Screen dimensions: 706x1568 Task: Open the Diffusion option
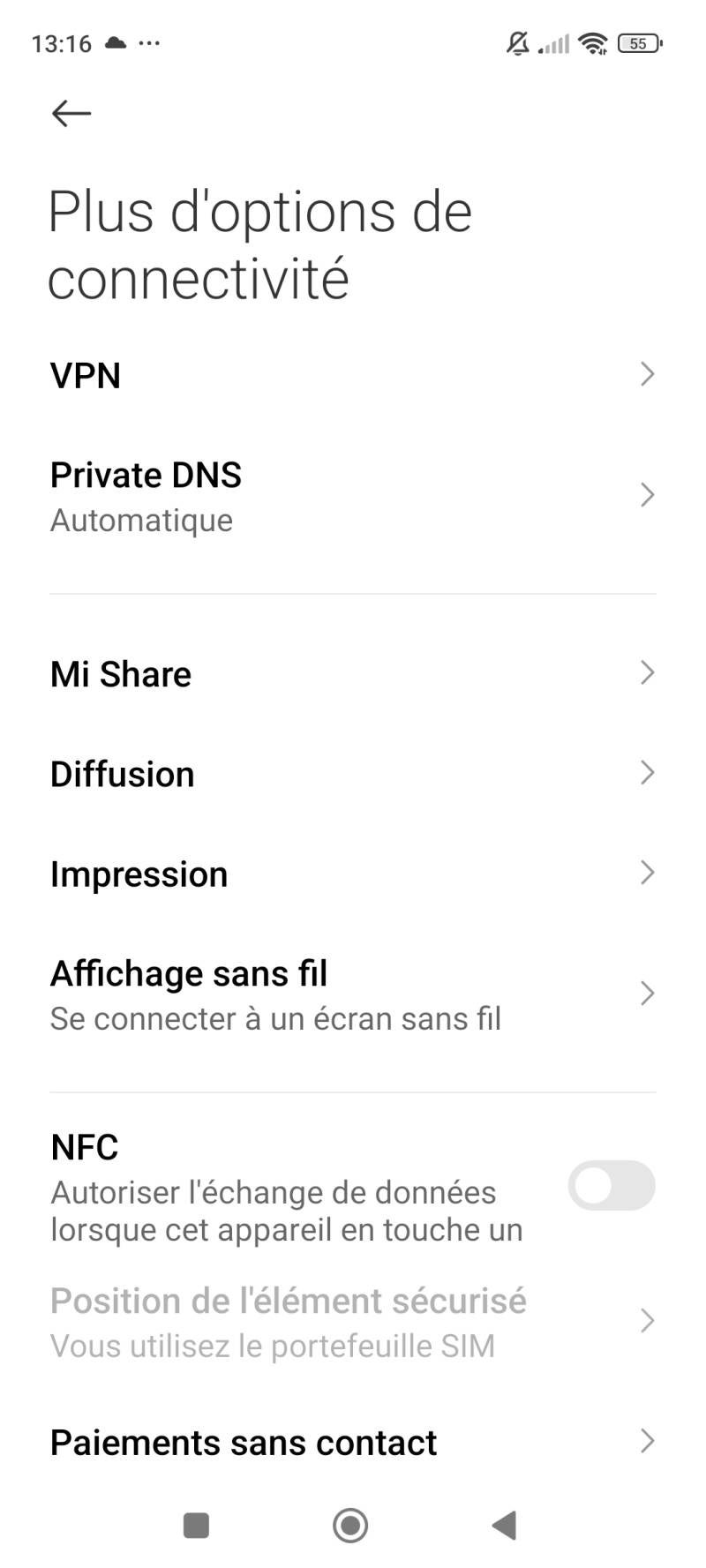(x=353, y=774)
